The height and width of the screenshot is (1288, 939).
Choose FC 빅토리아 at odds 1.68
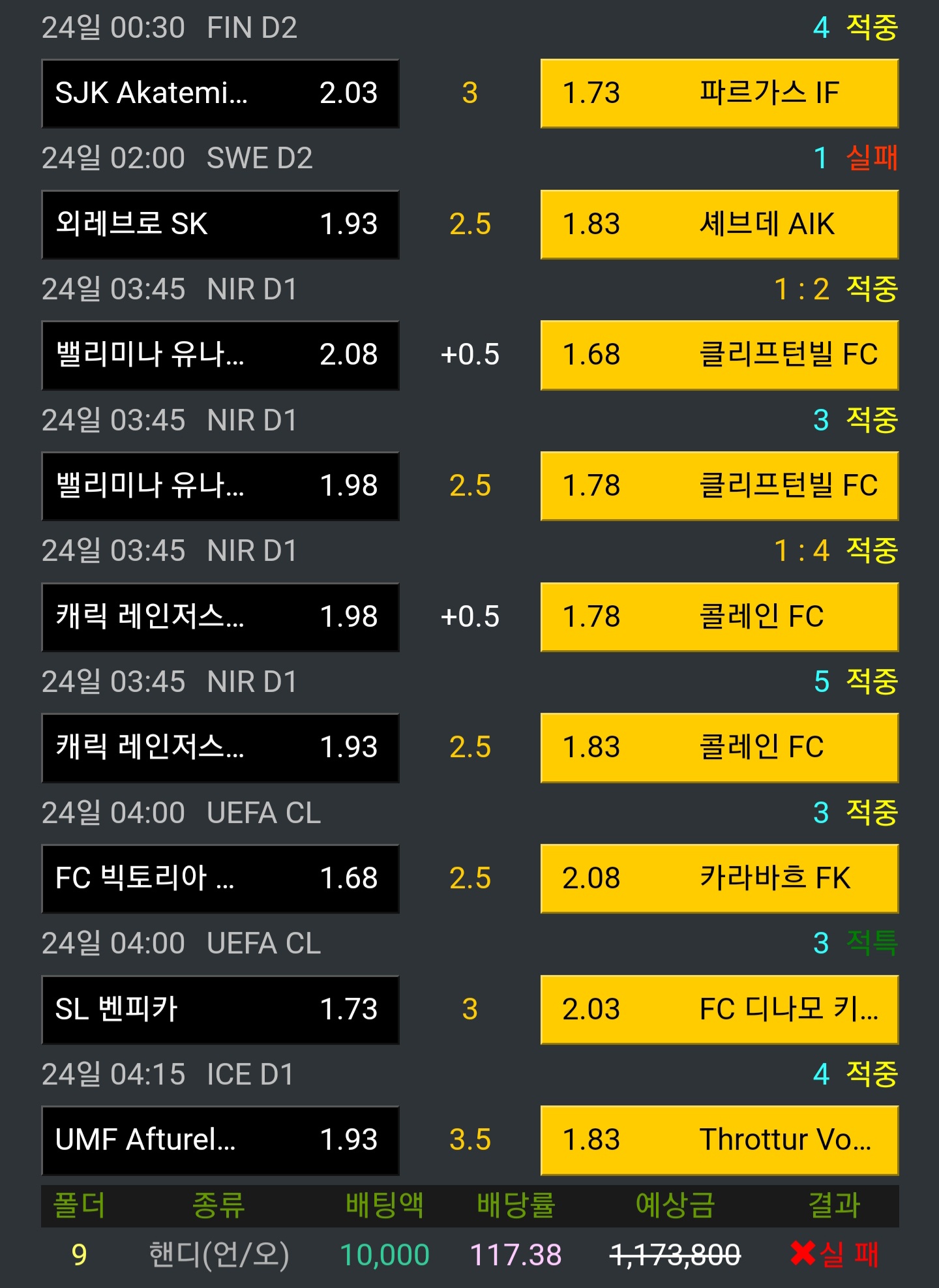coord(220,878)
